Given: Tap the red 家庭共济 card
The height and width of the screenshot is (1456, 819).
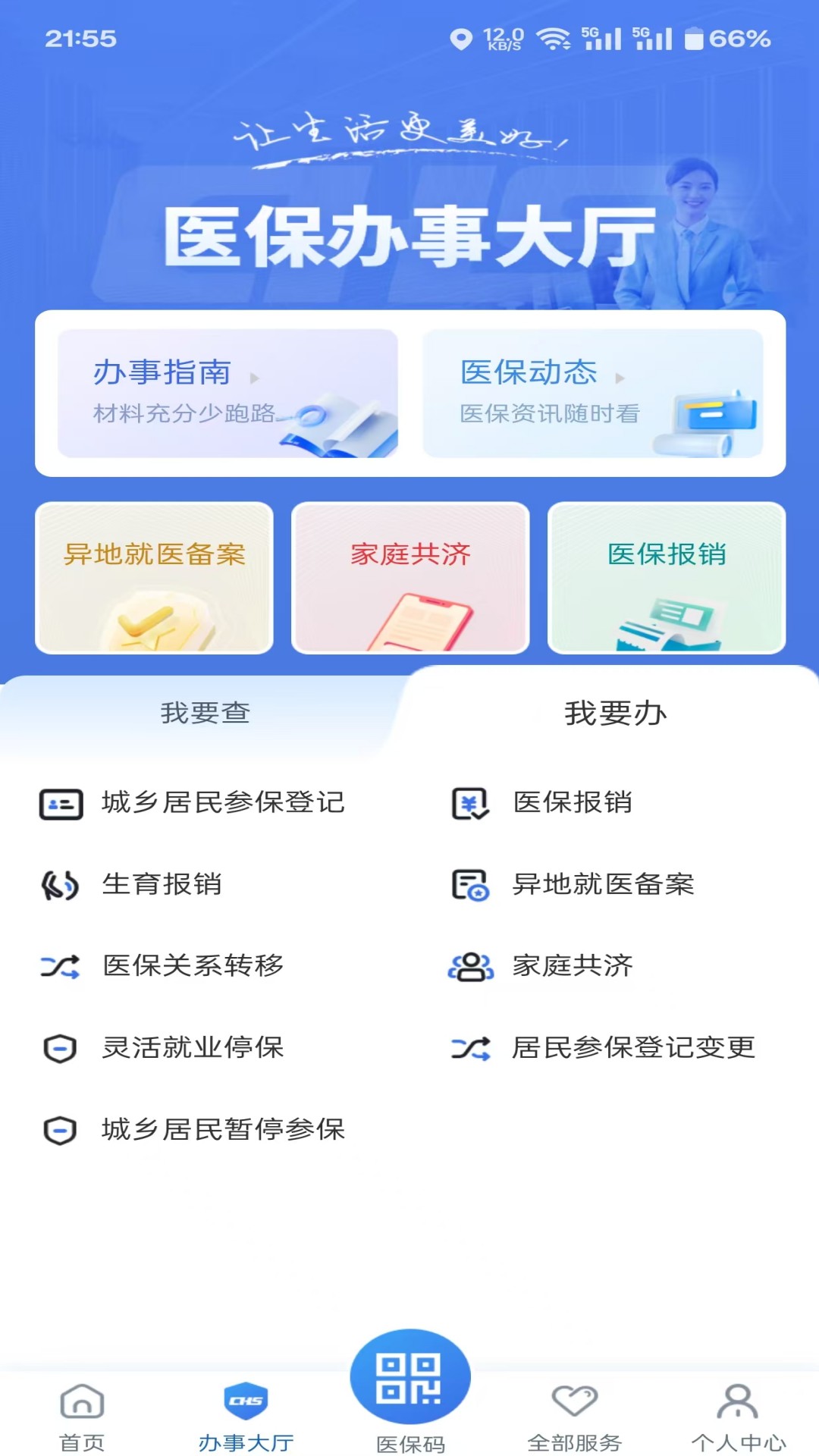Looking at the screenshot, I should click(x=410, y=578).
